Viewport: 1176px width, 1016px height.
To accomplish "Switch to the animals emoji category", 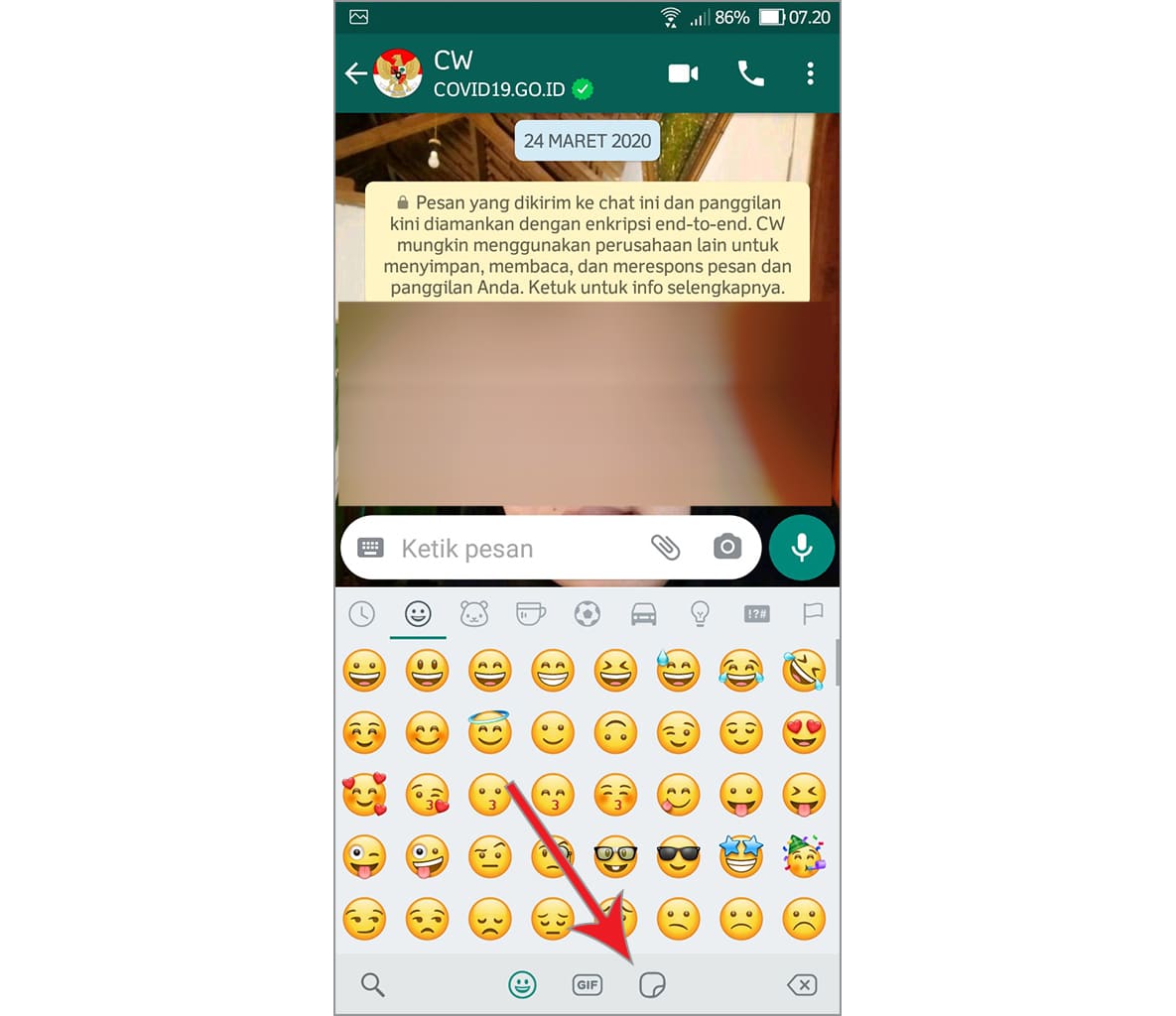I will tap(474, 614).
